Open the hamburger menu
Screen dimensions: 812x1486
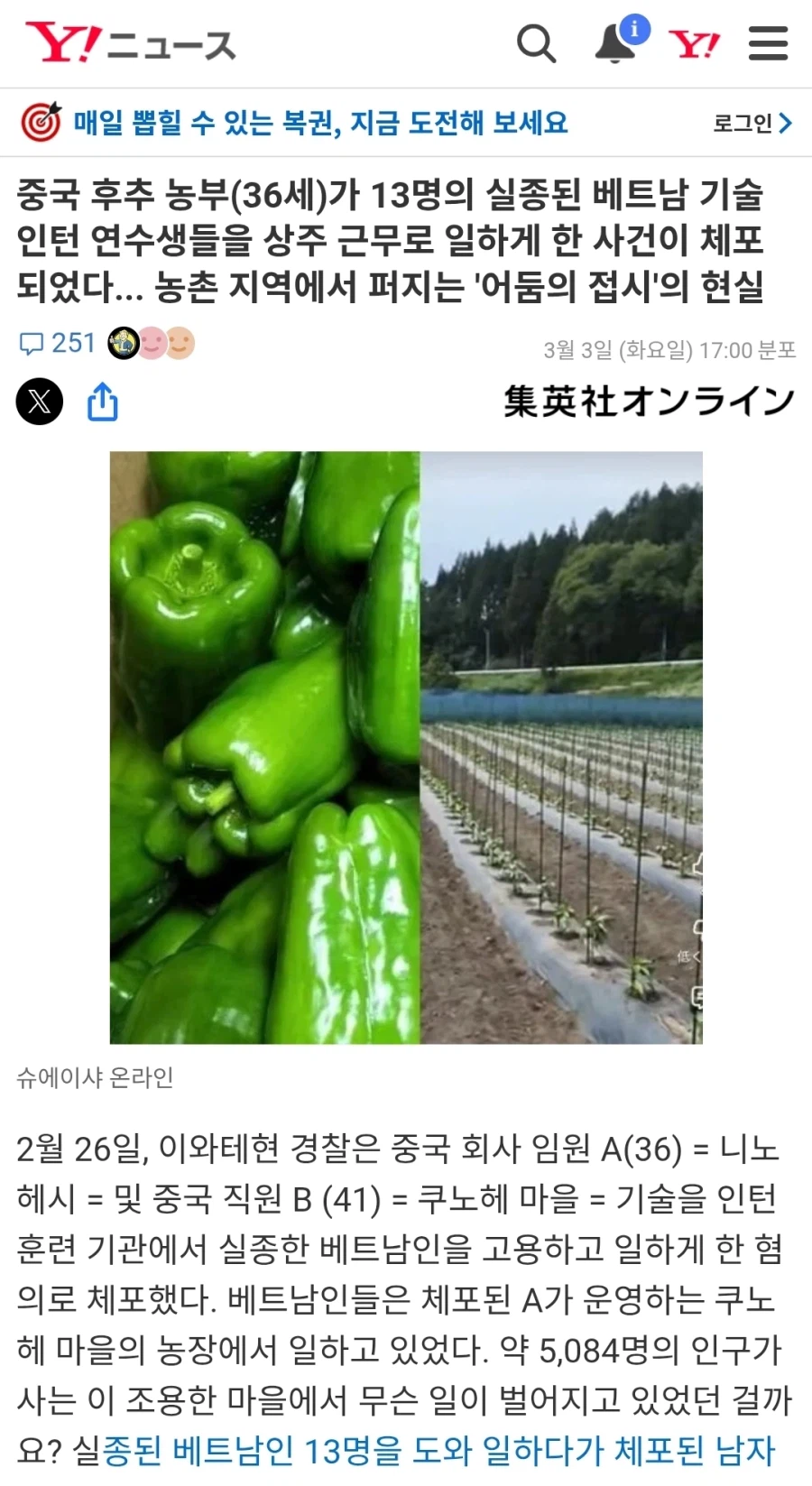click(x=768, y=42)
